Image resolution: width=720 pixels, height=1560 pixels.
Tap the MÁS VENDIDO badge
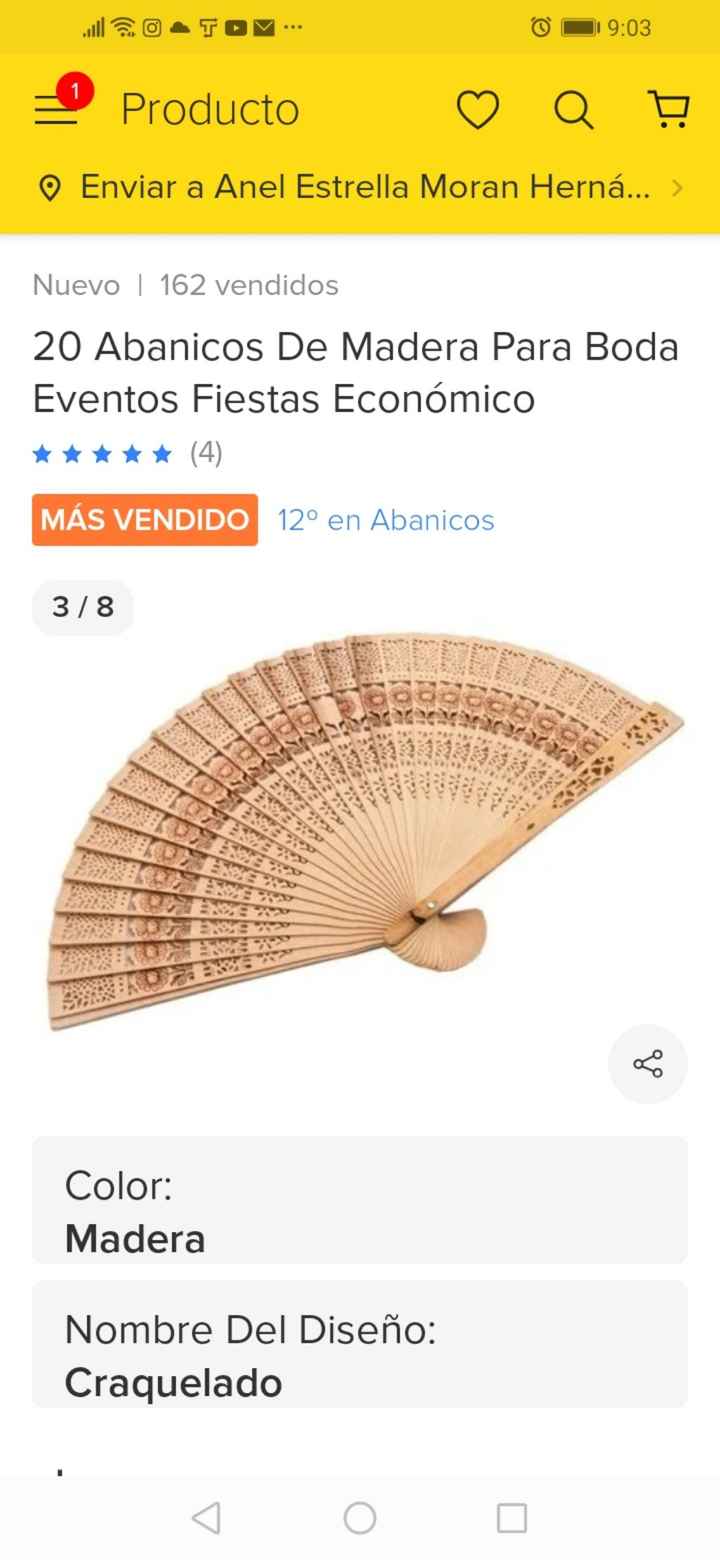click(x=144, y=520)
